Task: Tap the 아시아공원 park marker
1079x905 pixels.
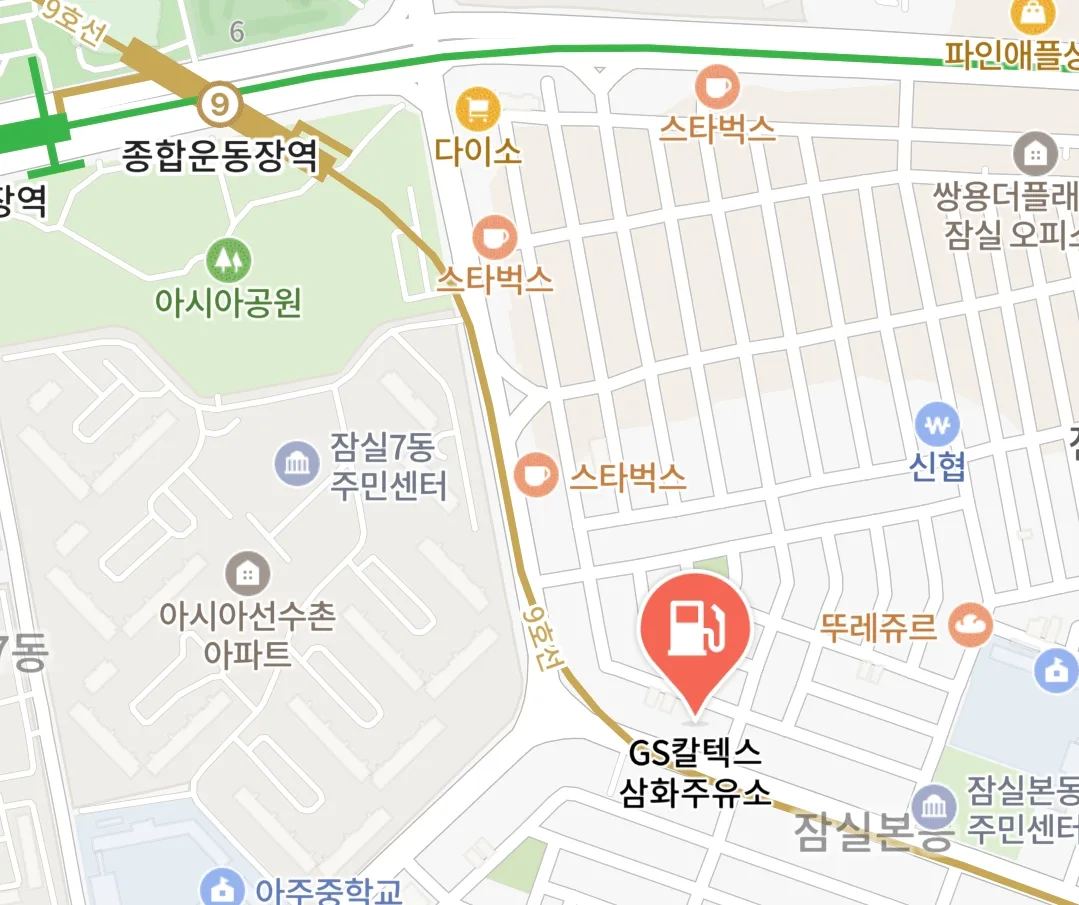Action: coord(228,260)
